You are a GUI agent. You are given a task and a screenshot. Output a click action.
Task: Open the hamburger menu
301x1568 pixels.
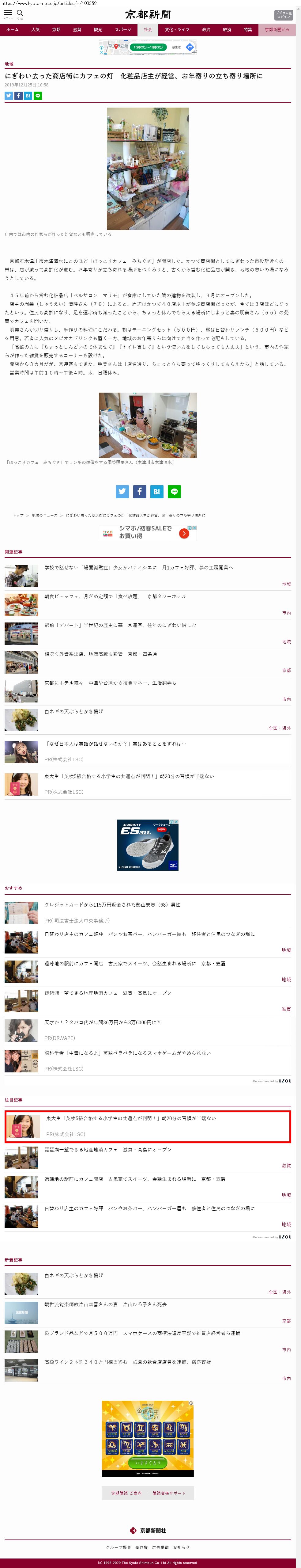(x=8, y=13)
